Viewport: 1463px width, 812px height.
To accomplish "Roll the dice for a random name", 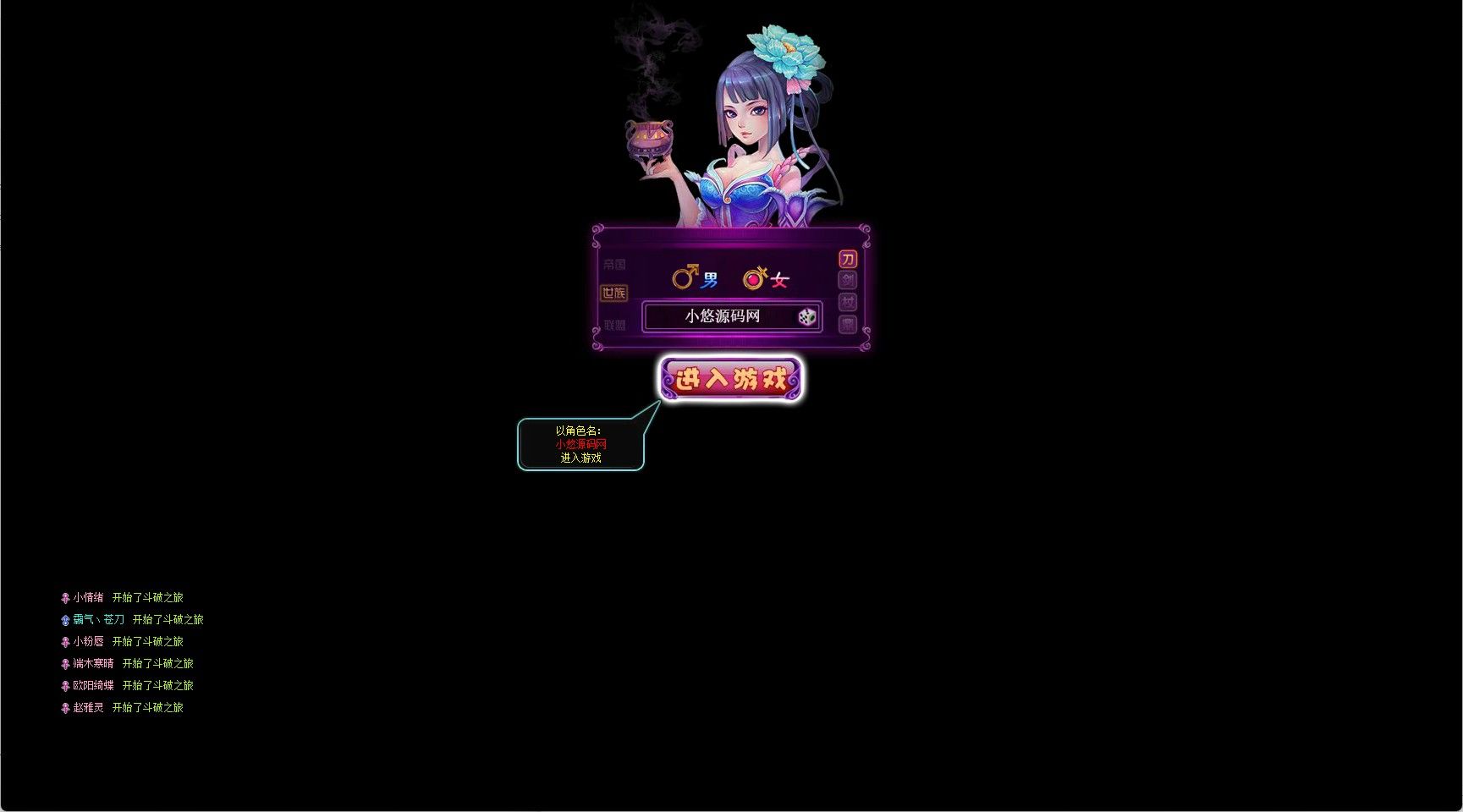I will point(806,317).
